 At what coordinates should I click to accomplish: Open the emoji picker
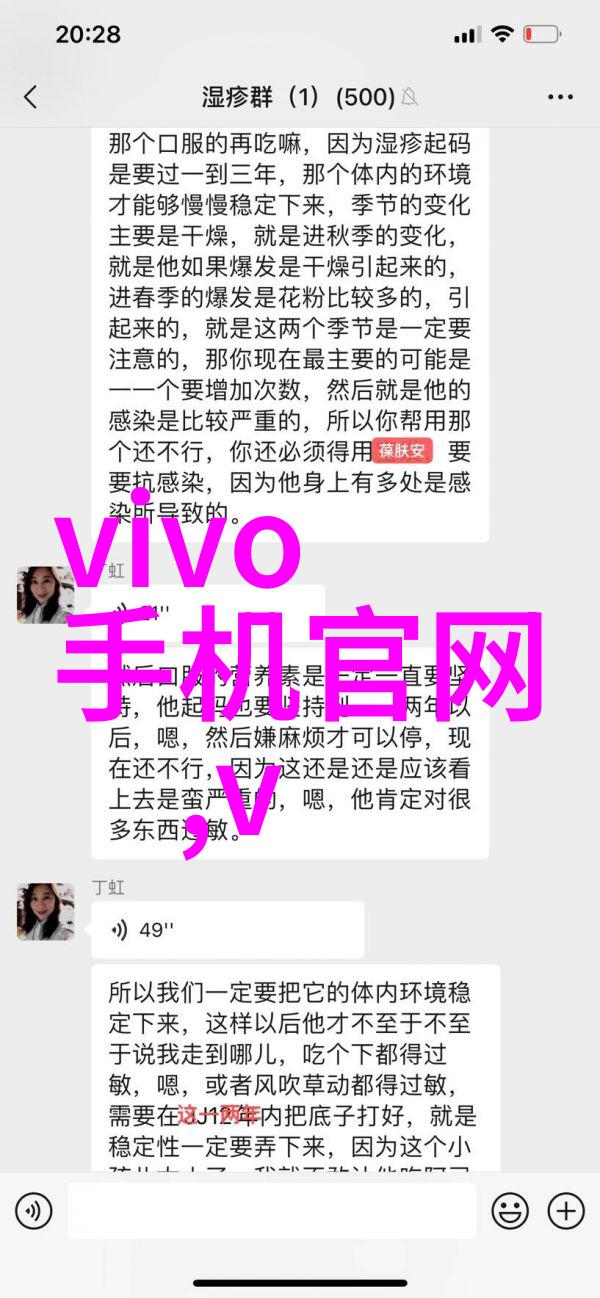[x=510, y=1211]
